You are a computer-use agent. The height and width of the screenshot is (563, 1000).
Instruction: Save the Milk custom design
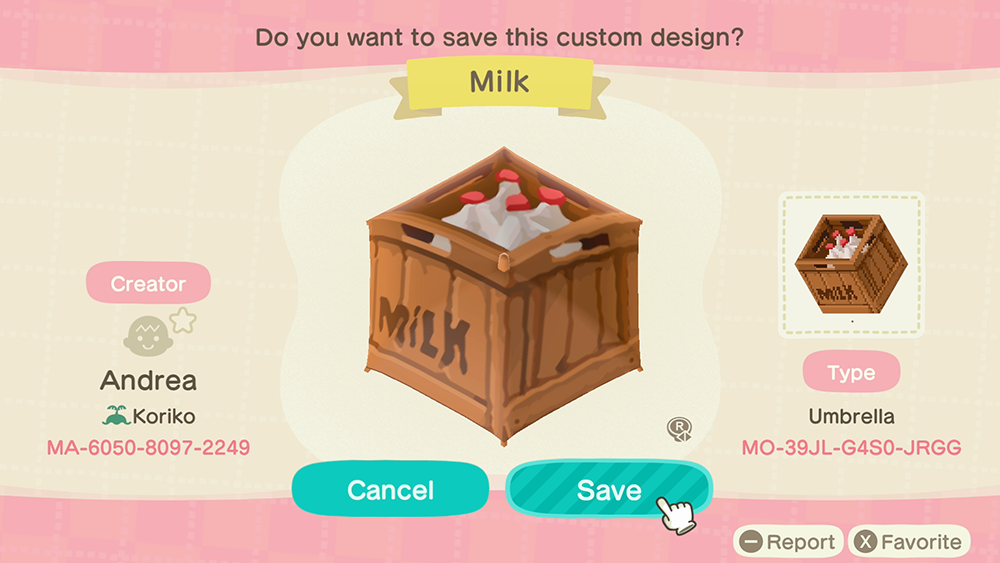point(608,490)
